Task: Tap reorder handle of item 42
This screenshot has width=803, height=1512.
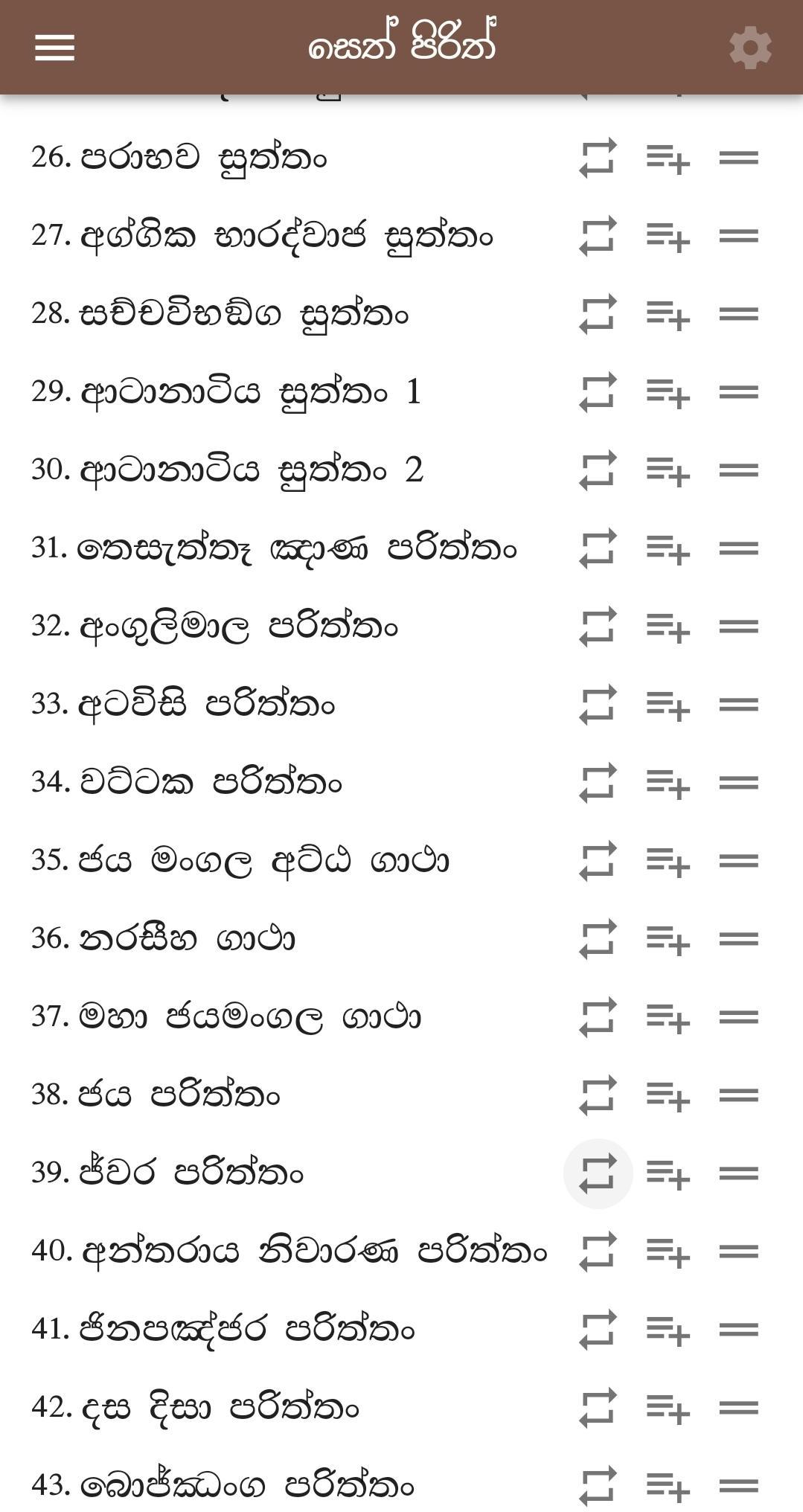Action: pyautogui.click(x=738, y=1408)
